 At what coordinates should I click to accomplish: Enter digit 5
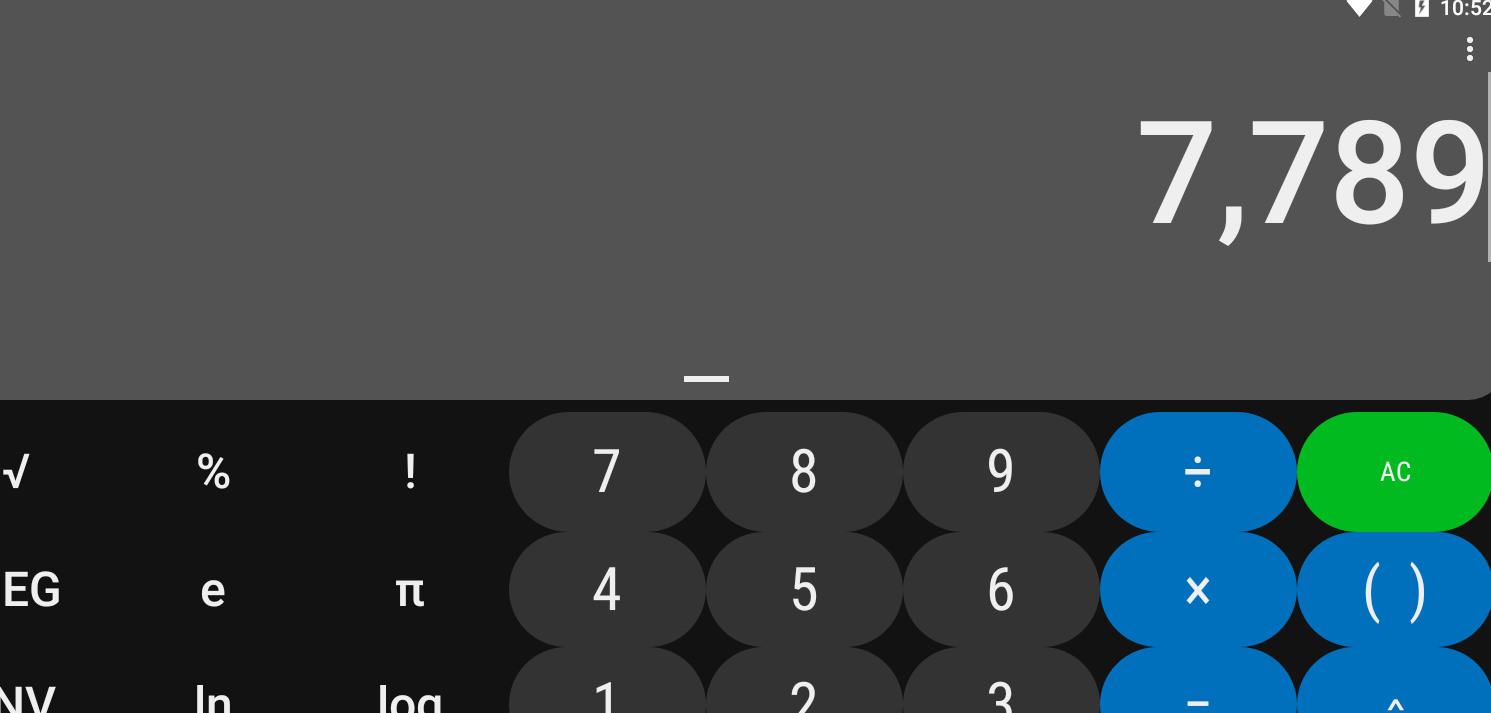point(803,590)
